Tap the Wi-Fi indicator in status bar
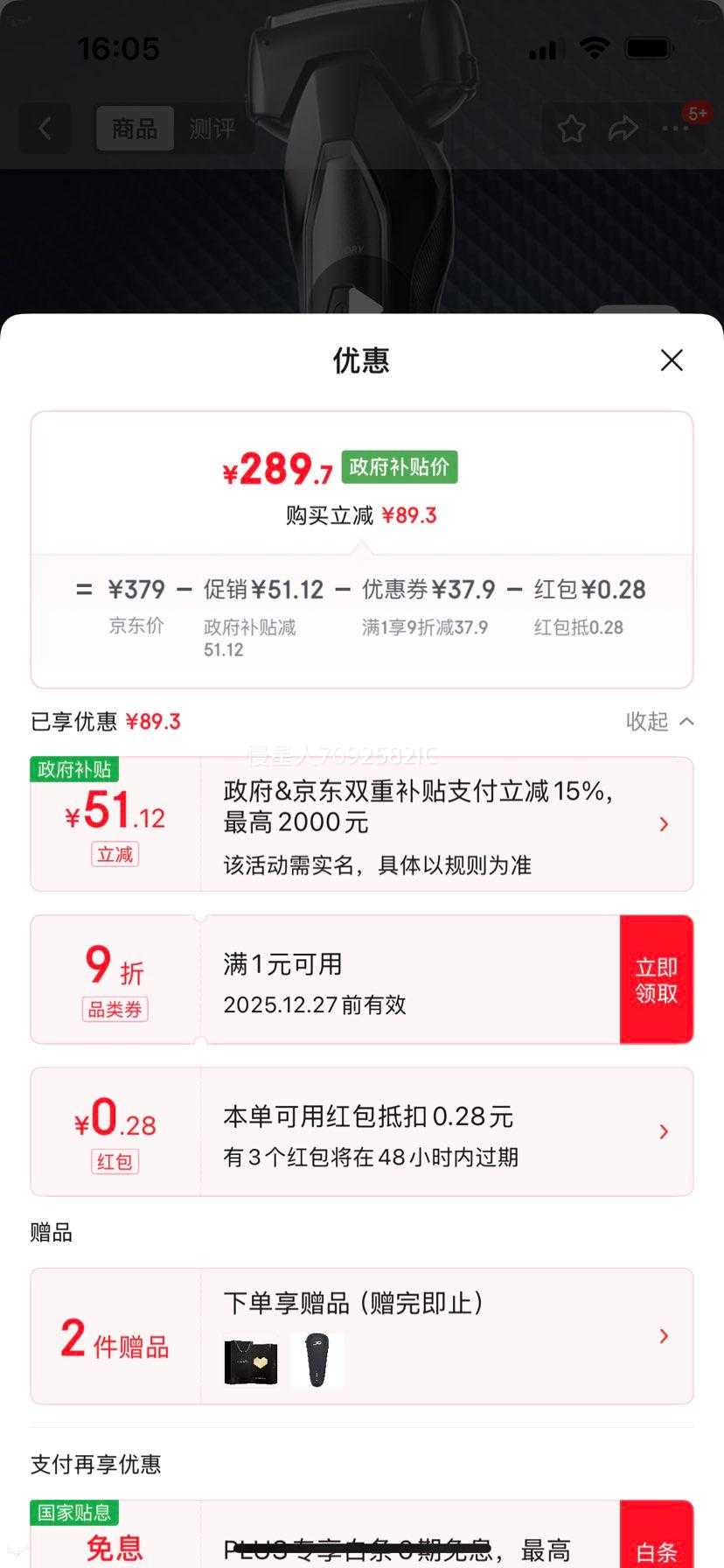 pyautogui.click(x=595, y=49)
